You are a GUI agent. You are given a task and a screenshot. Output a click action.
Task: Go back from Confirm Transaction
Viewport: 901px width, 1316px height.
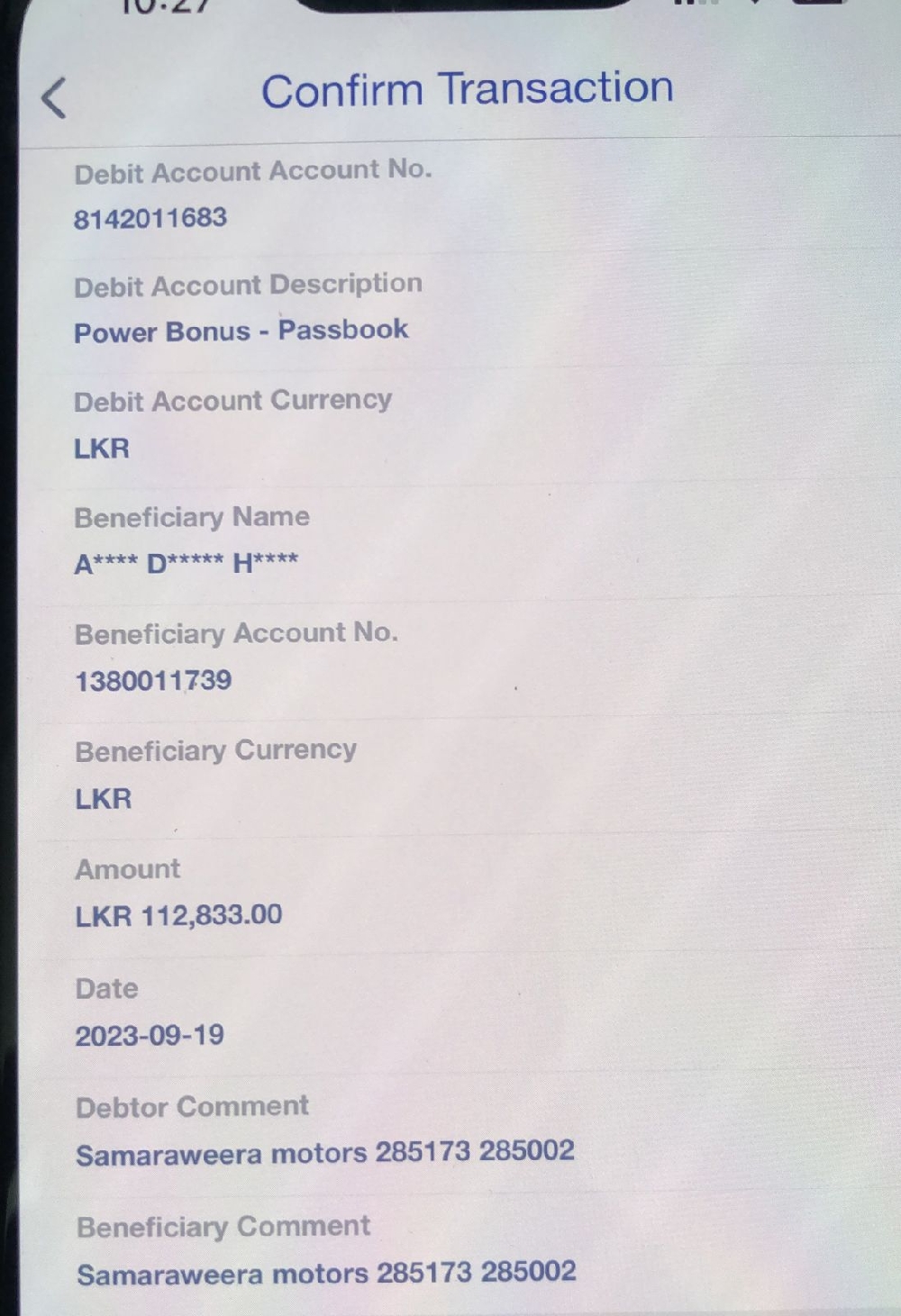tap(54, 97)
